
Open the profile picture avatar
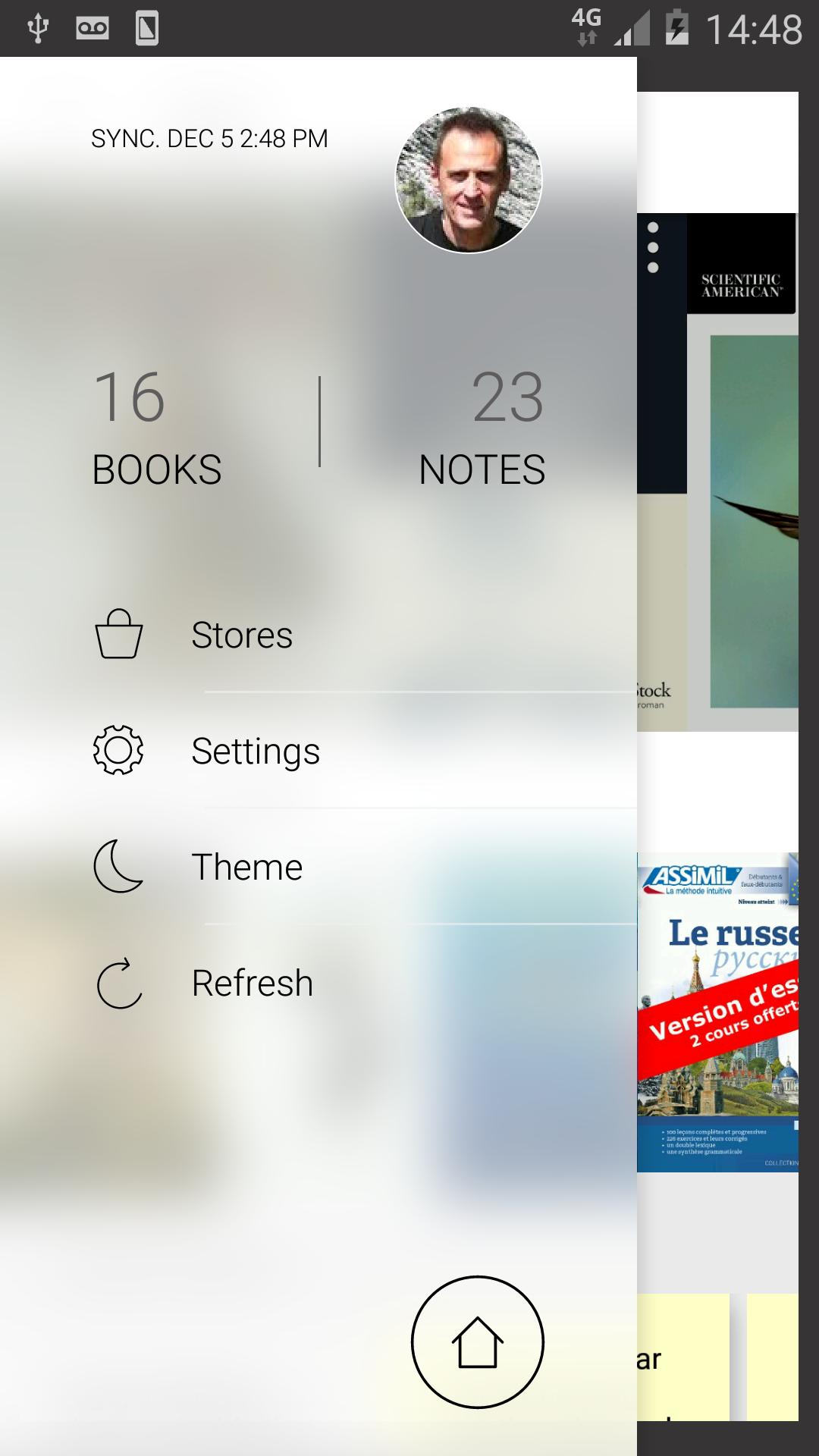point(469,180)
